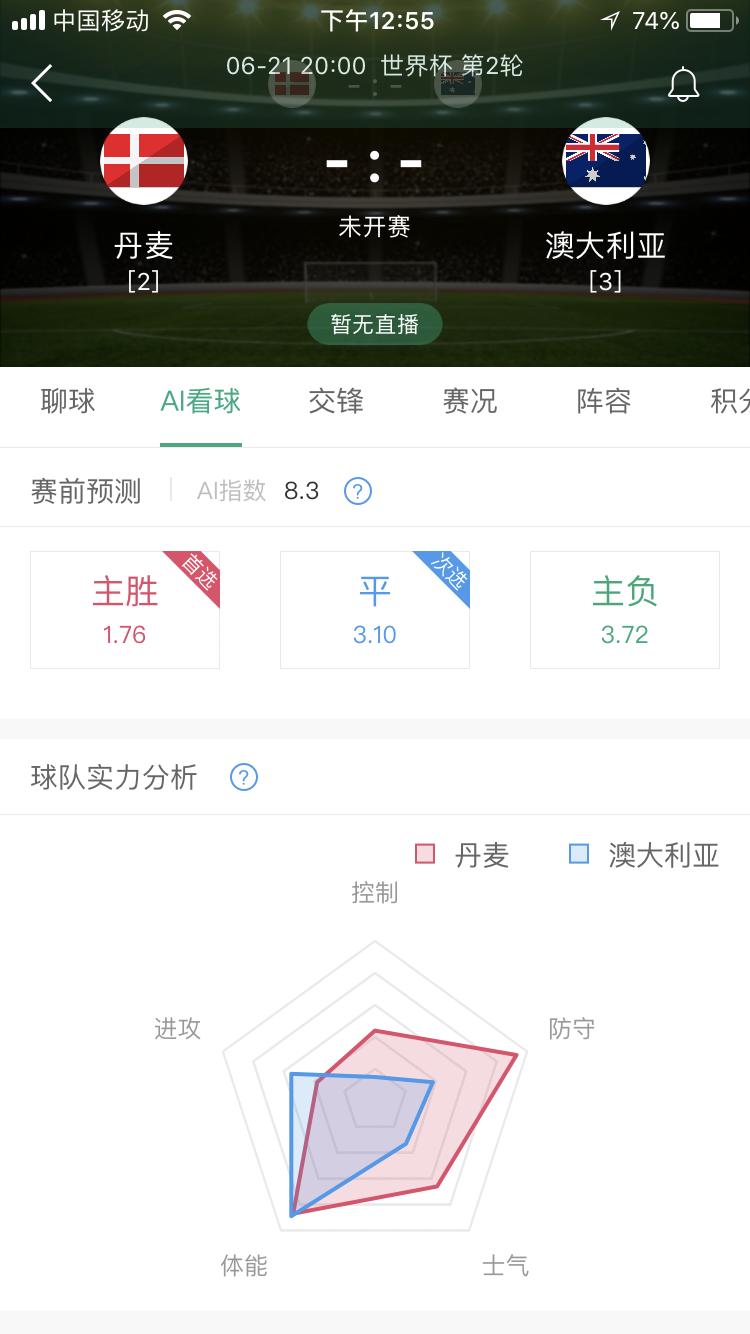This screenshot has width=750, height=1334.
Task: Select the 平 3.10 draw option
Action: pos(374,609)
